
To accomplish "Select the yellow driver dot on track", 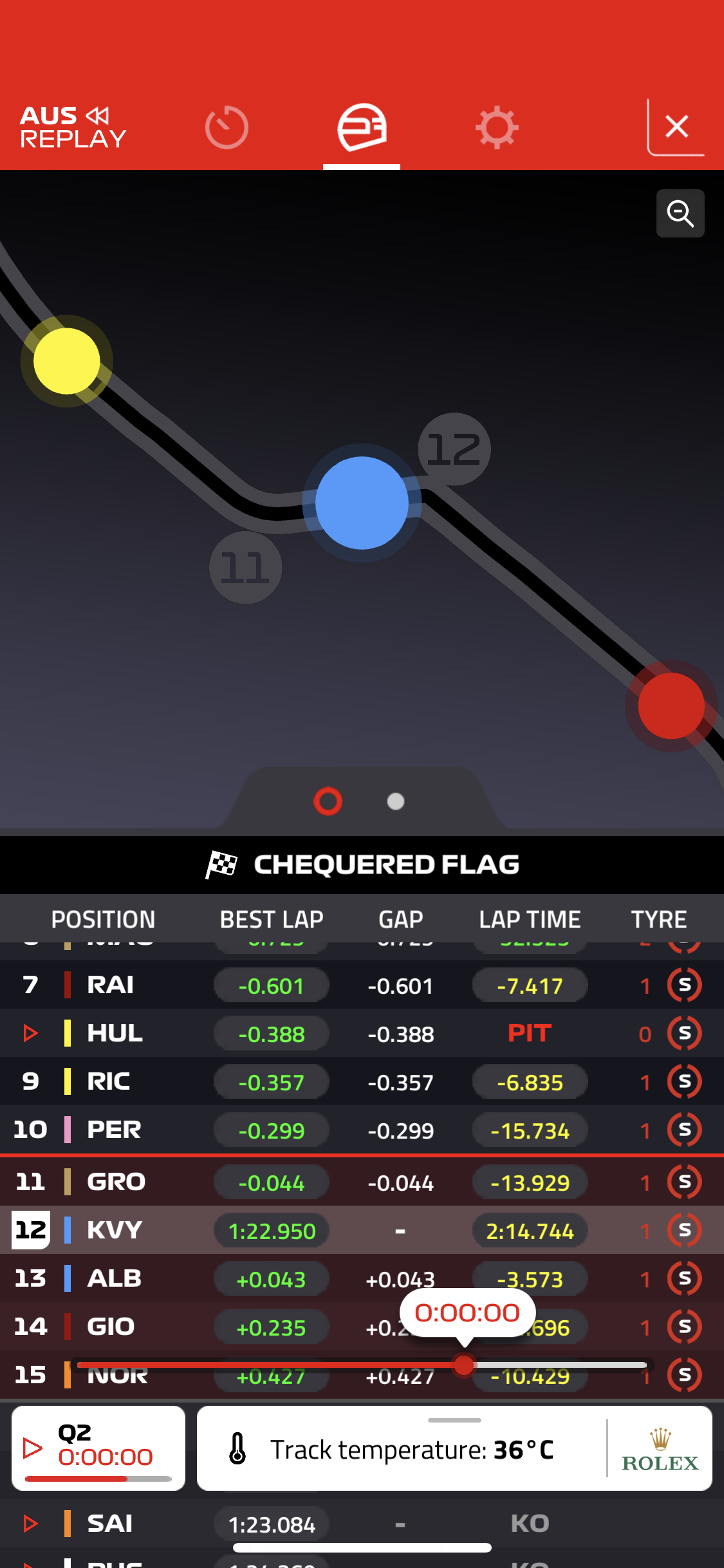I will click(x=67, y=361).
